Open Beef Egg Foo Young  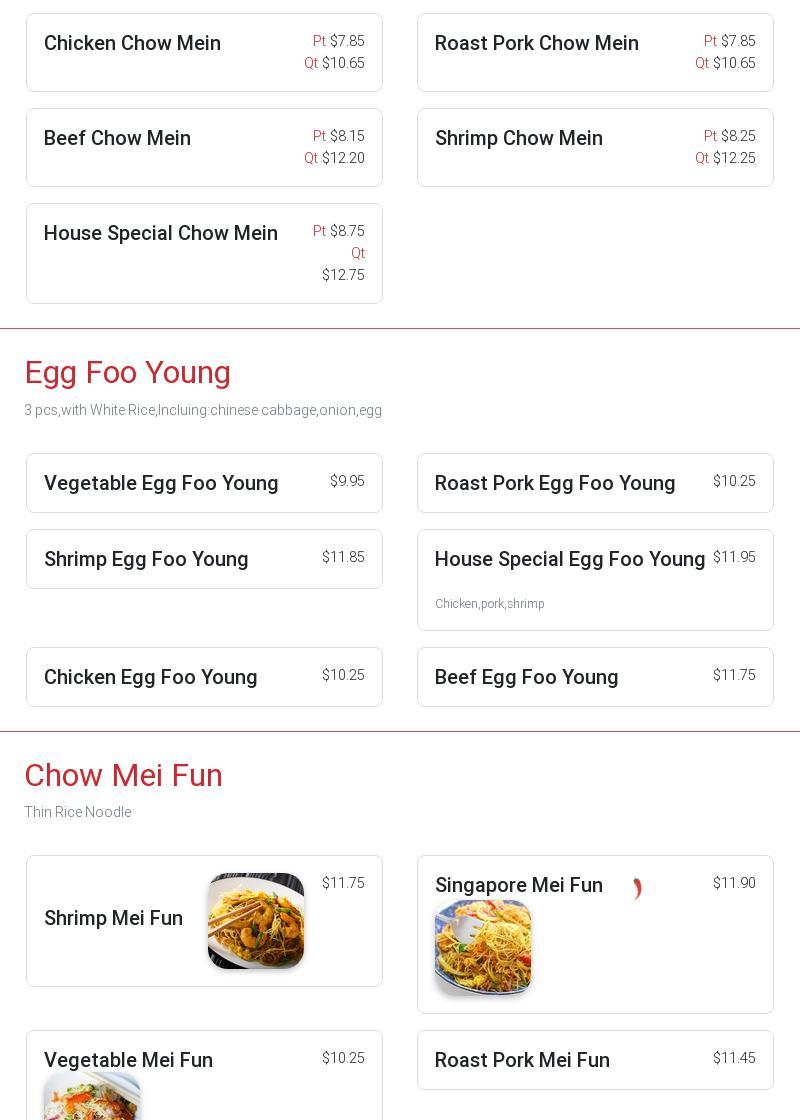pos(595,677)
